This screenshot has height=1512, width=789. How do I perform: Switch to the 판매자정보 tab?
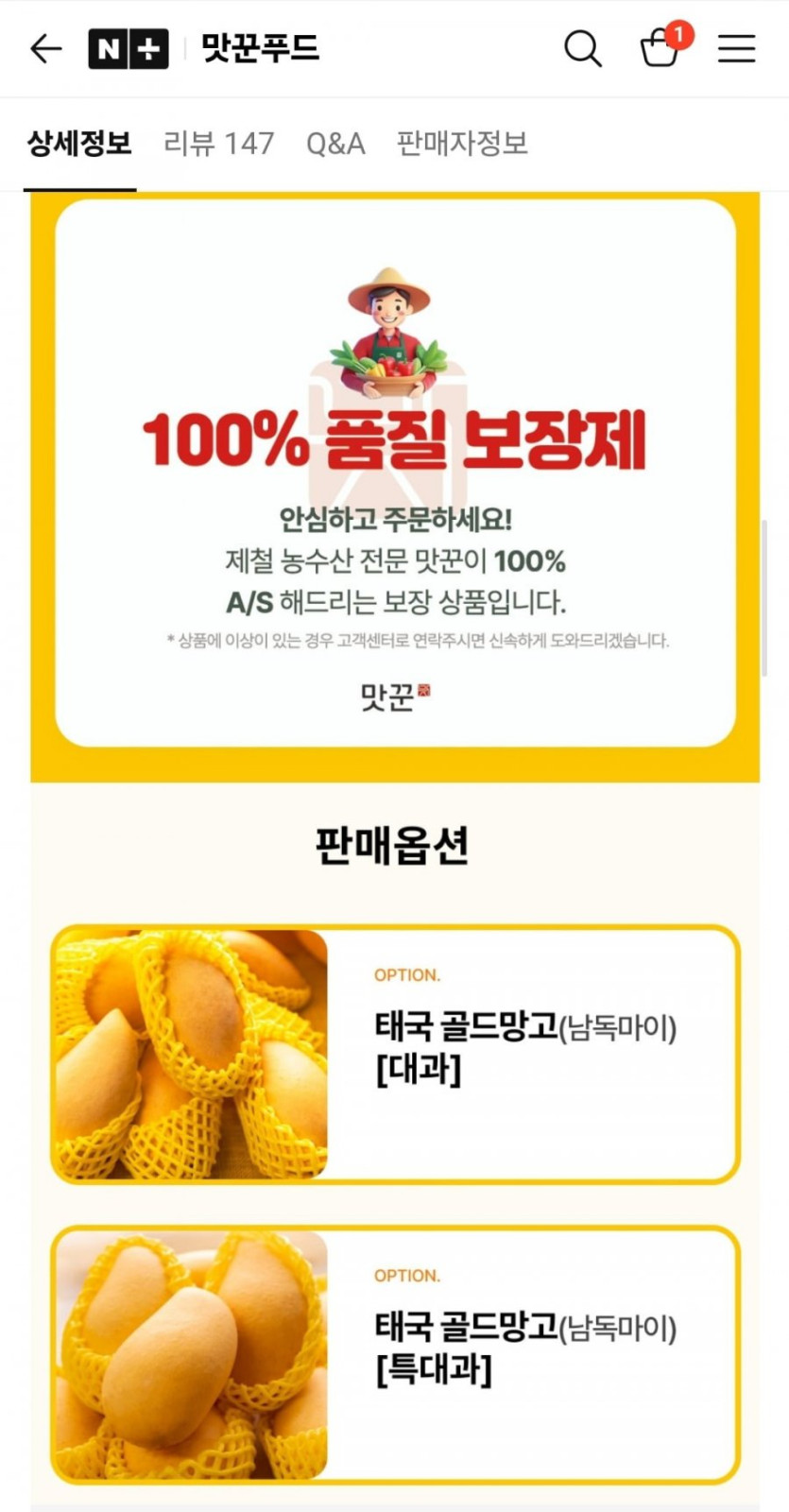click(462, 143)
